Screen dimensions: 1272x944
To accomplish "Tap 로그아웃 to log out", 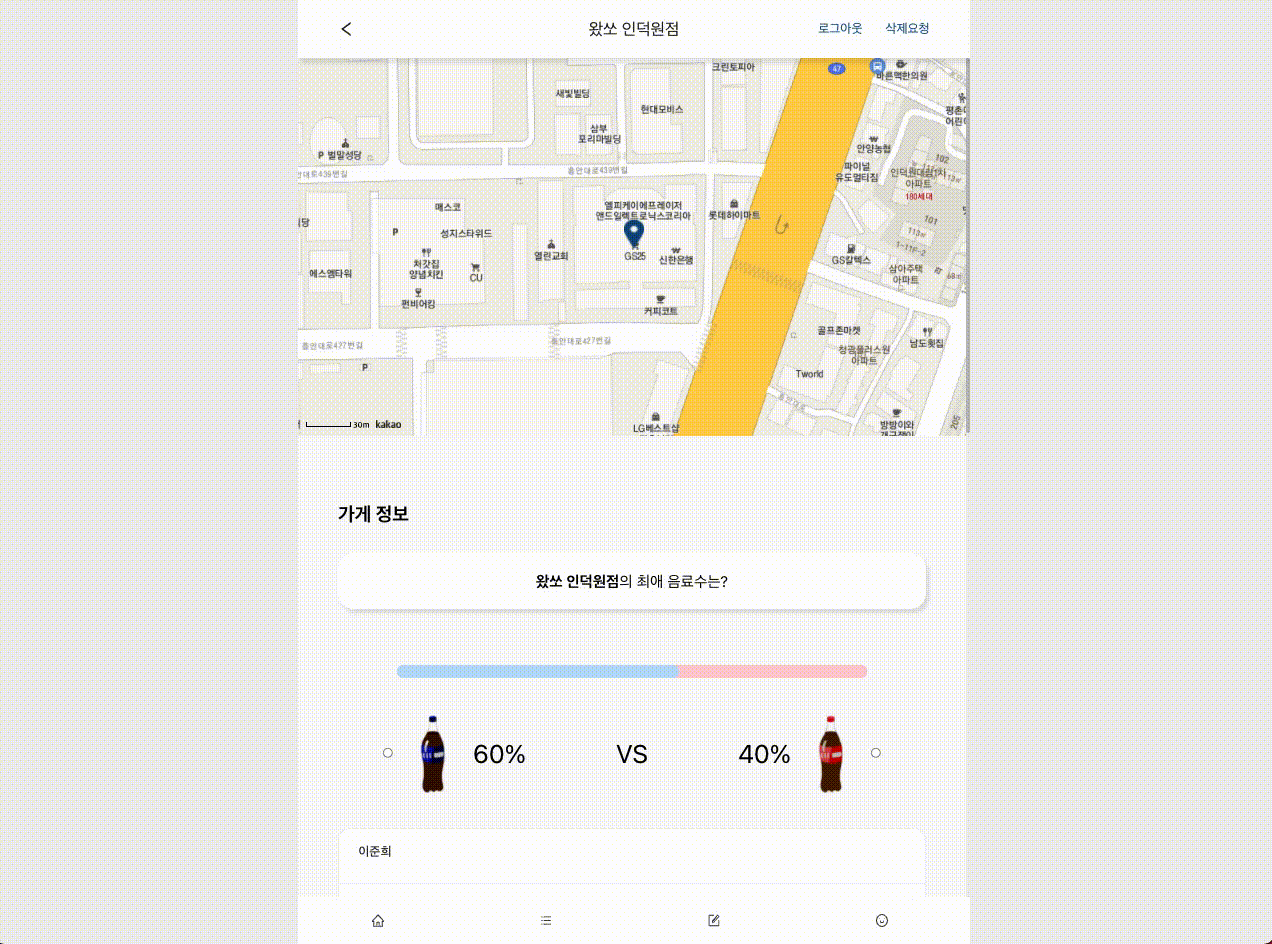I will pyautogui.click(x=840, y=28).
